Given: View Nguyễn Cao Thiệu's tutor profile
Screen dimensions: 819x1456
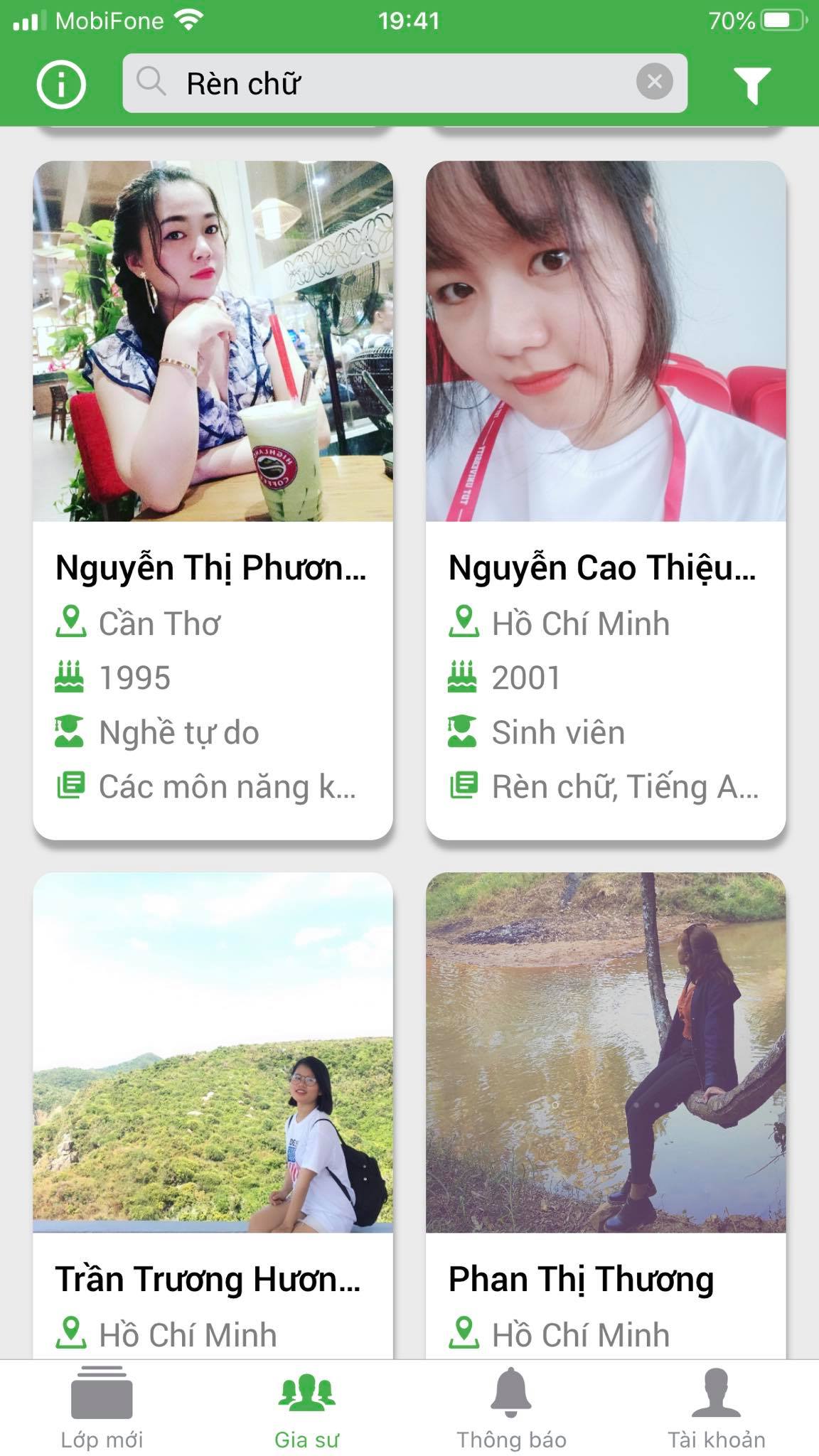Looking at the screenshot, I should (x=606, y=499).
